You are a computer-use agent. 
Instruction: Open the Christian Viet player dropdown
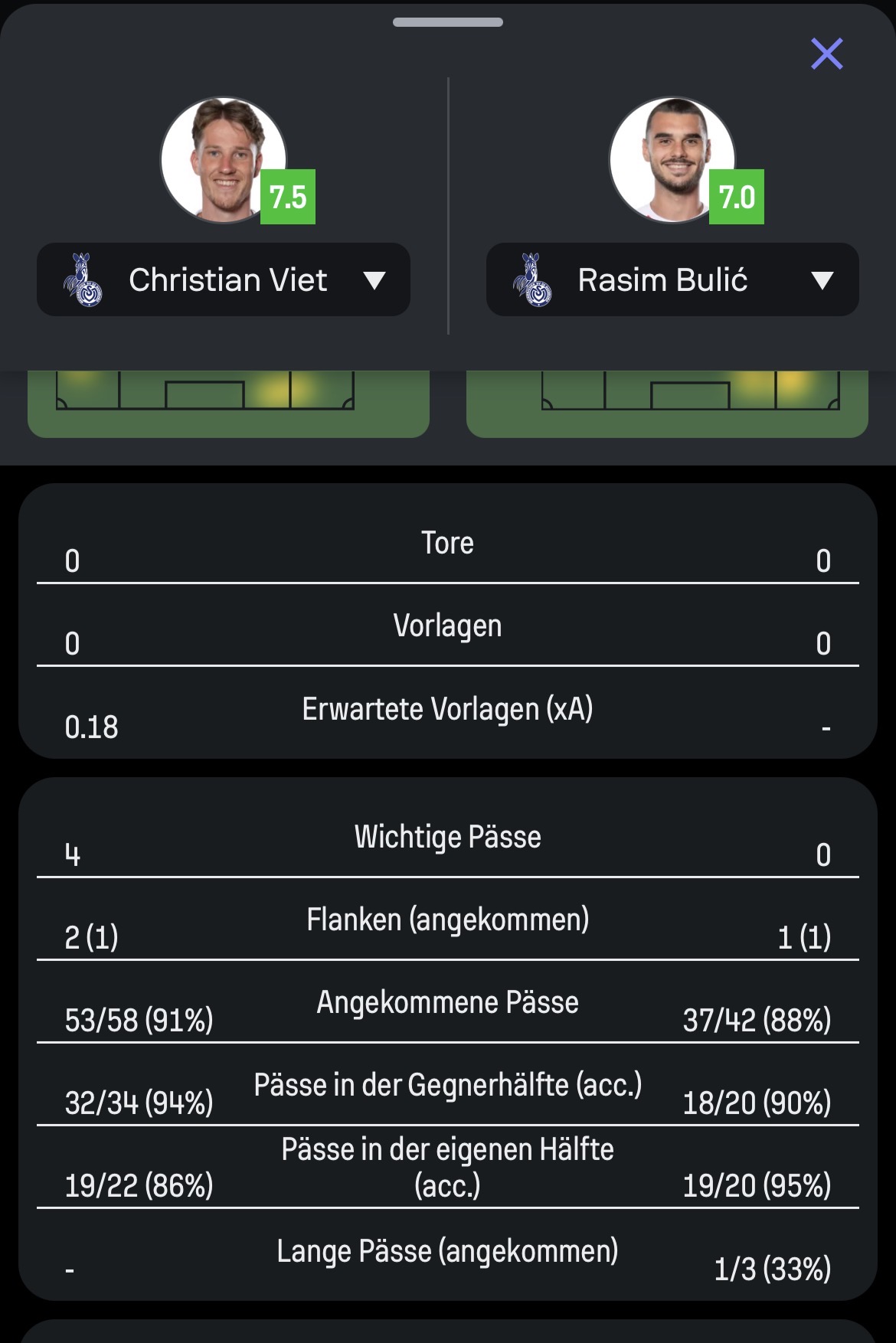(224, 280)
